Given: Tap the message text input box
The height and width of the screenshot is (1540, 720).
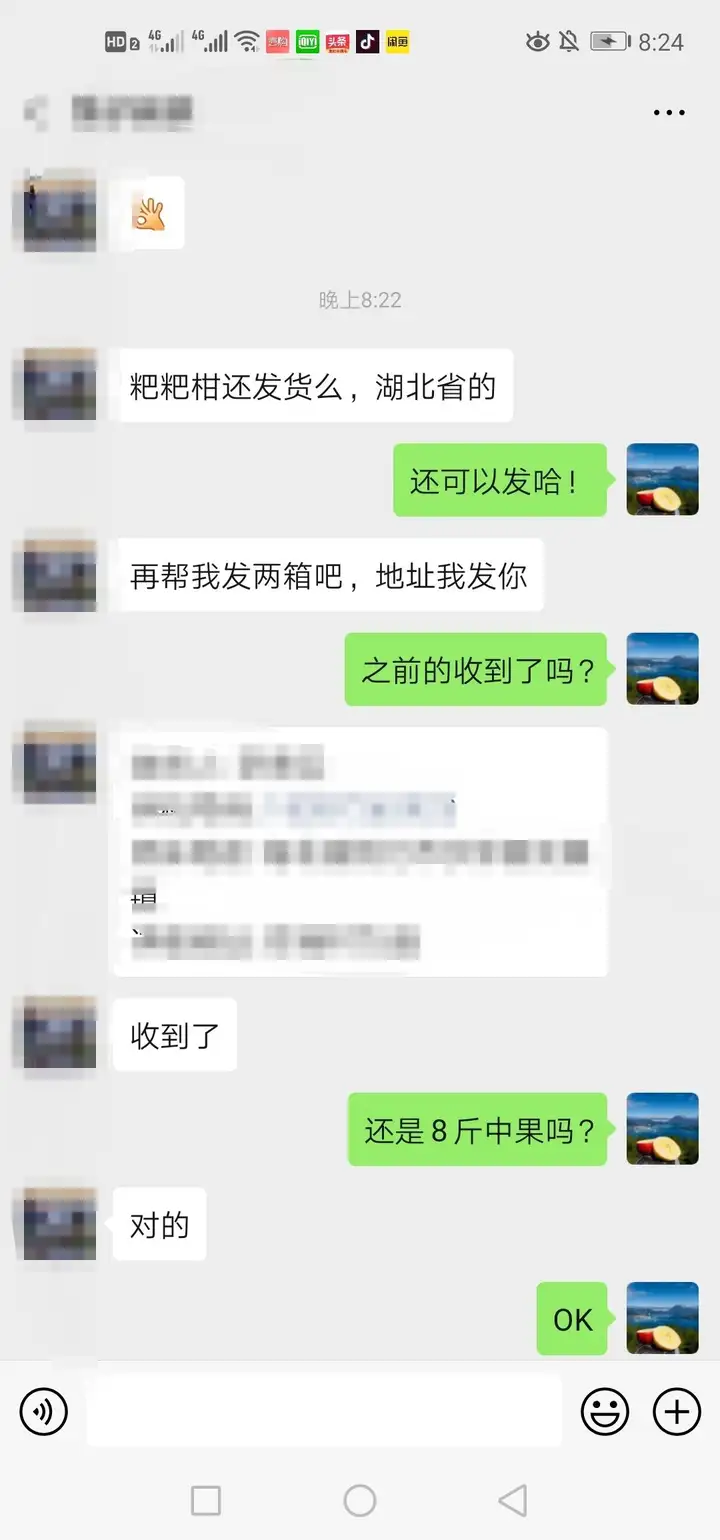Looking at the screenshot, I should (324, 1411).
